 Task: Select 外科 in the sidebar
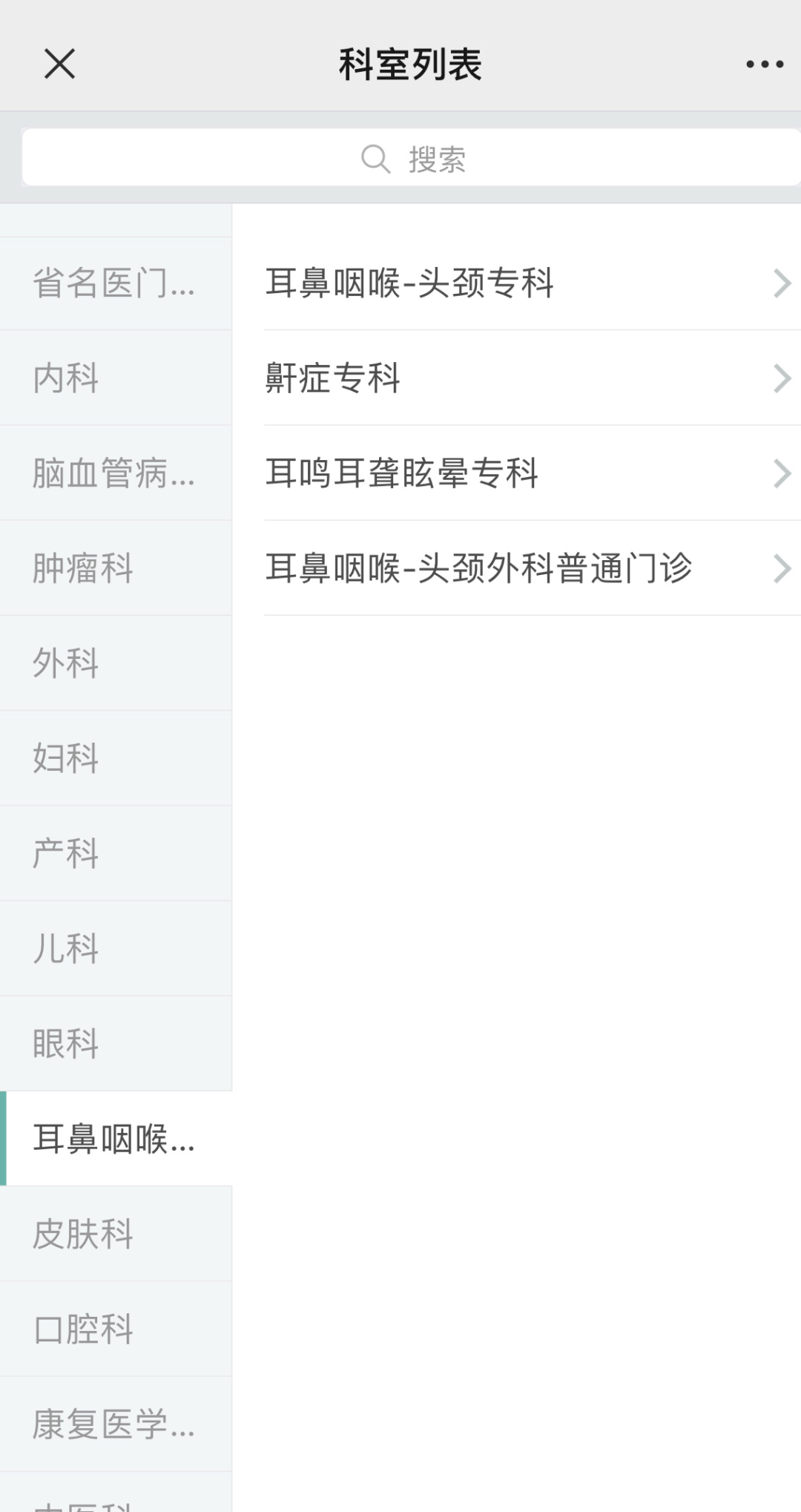(x=115, y=663)
